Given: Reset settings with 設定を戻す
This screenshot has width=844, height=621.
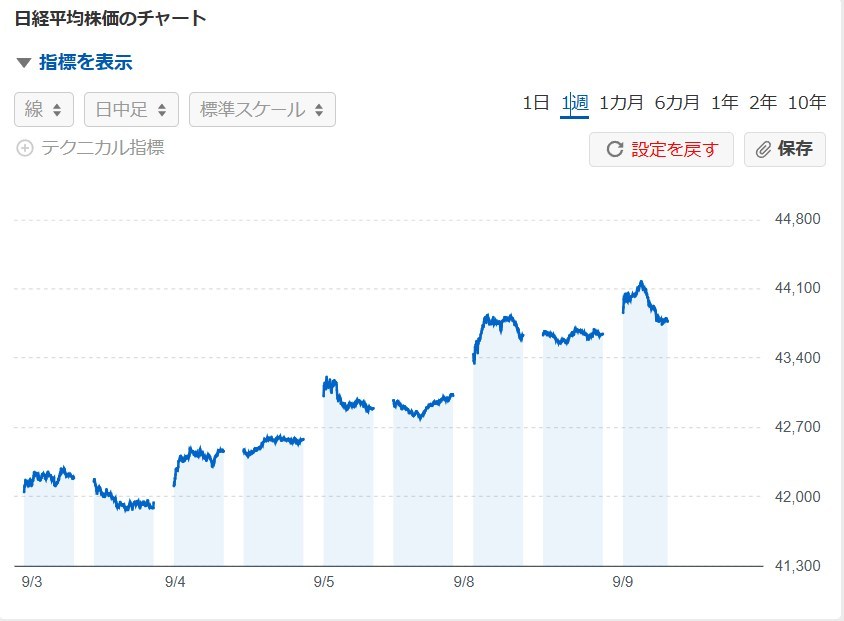Looking at the screenshot, I should tap(661, 149).
